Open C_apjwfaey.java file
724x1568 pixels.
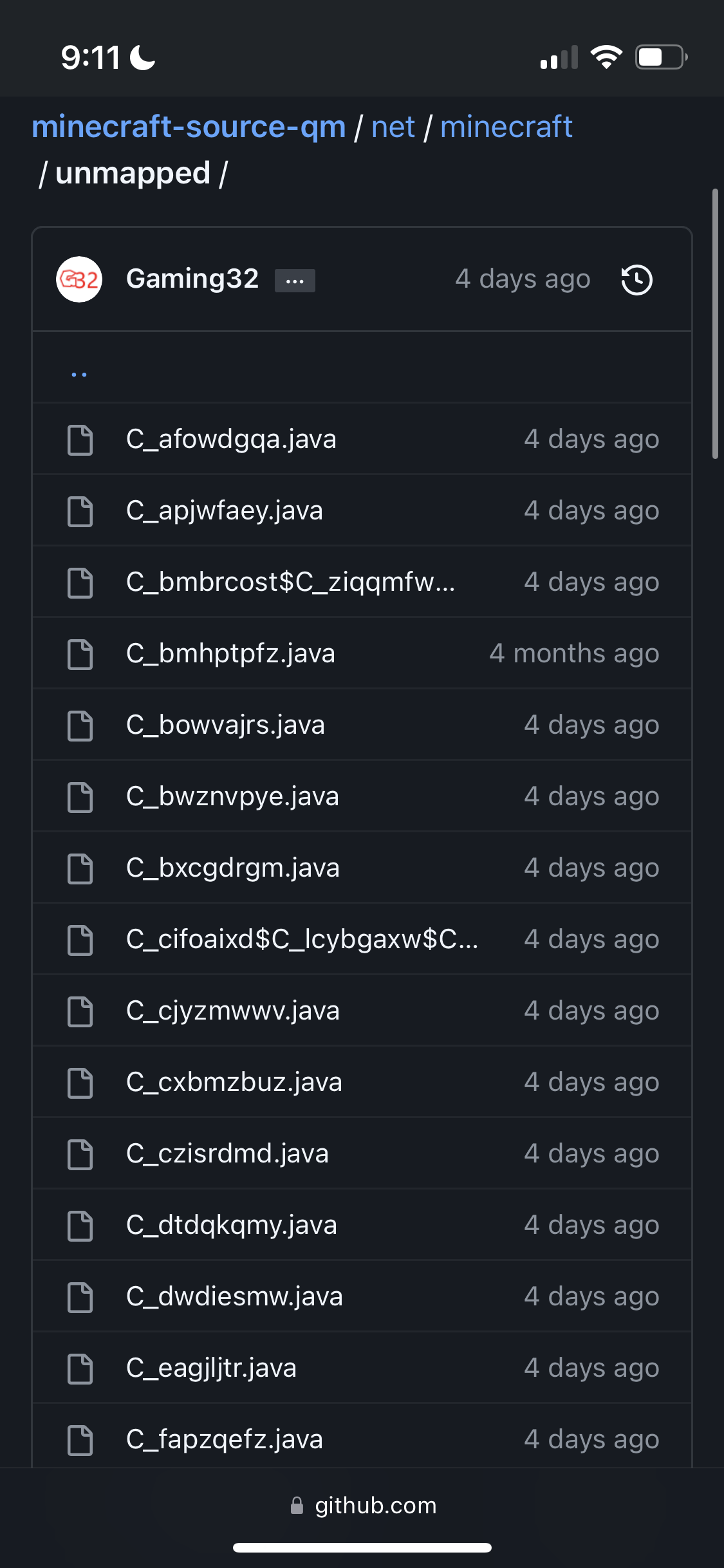pyautogui.click(x=225, y=510)
